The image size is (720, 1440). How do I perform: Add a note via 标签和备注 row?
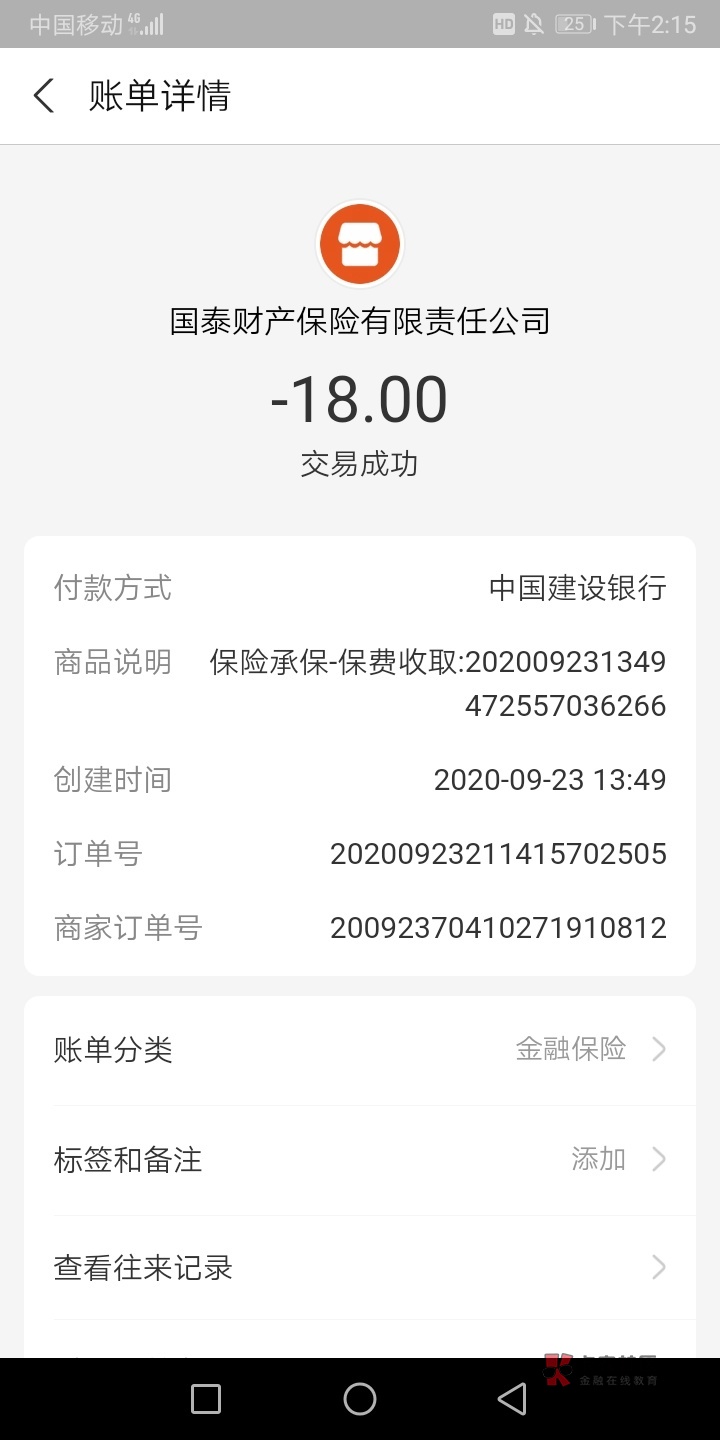(x=360, y=1159)
